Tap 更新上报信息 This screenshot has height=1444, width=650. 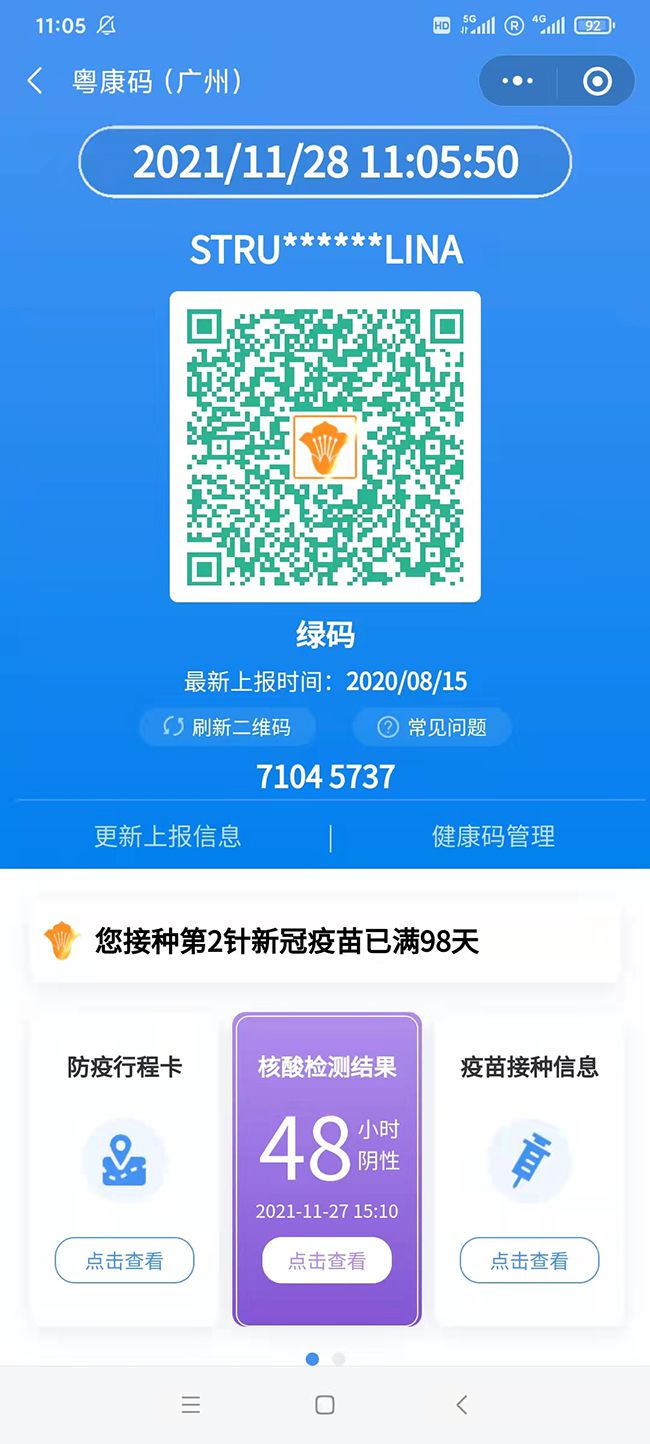click(168, 836)
